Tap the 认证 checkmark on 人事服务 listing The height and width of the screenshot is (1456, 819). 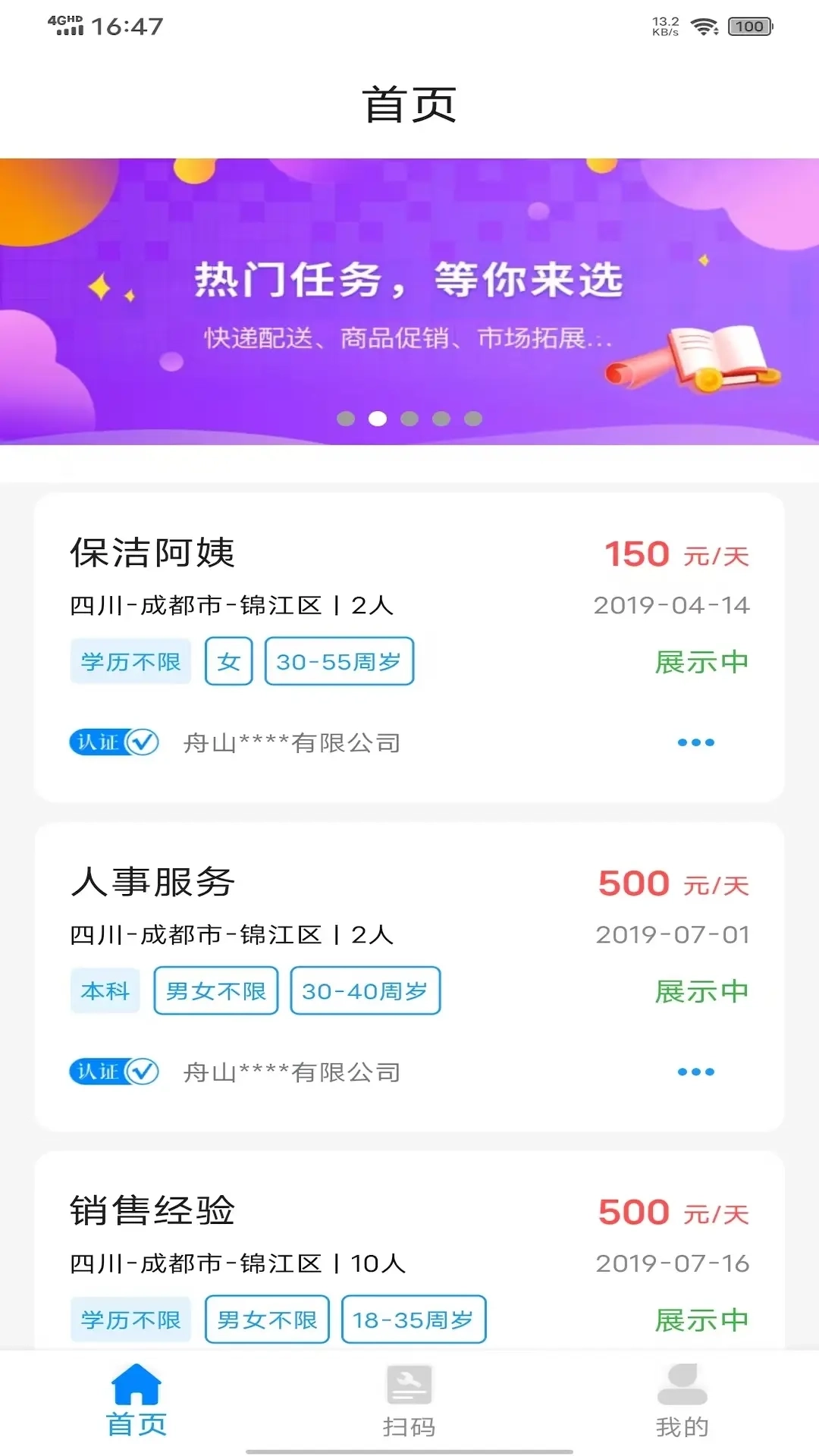(x=114, y=1072)
